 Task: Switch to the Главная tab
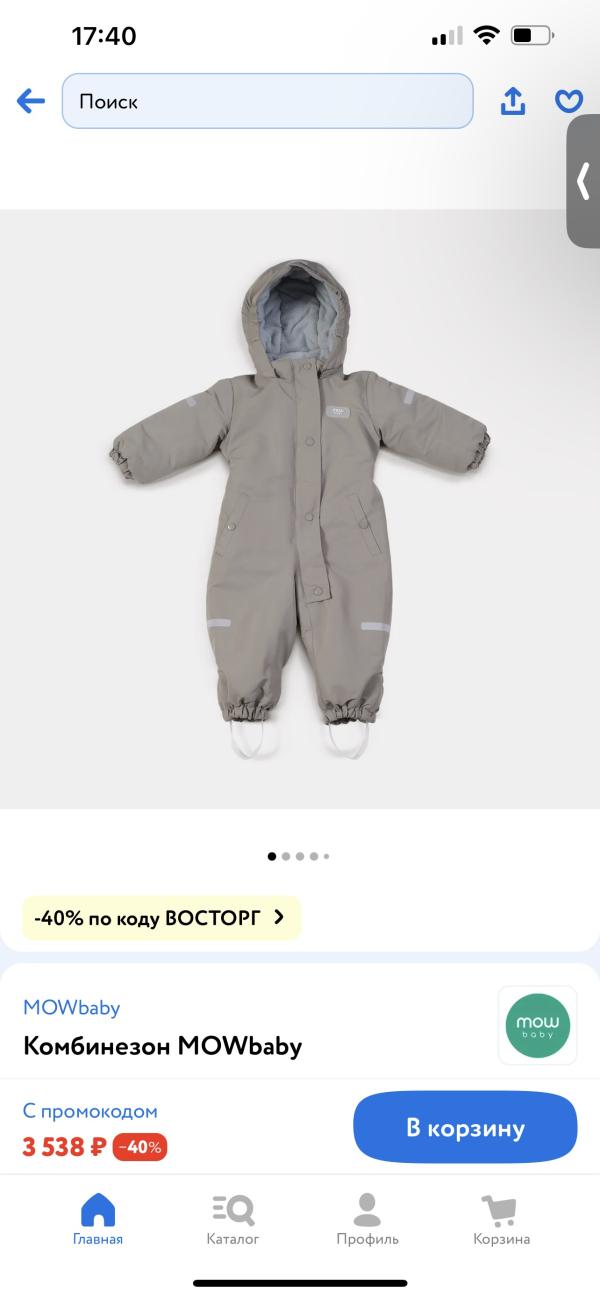point(98,1220)
